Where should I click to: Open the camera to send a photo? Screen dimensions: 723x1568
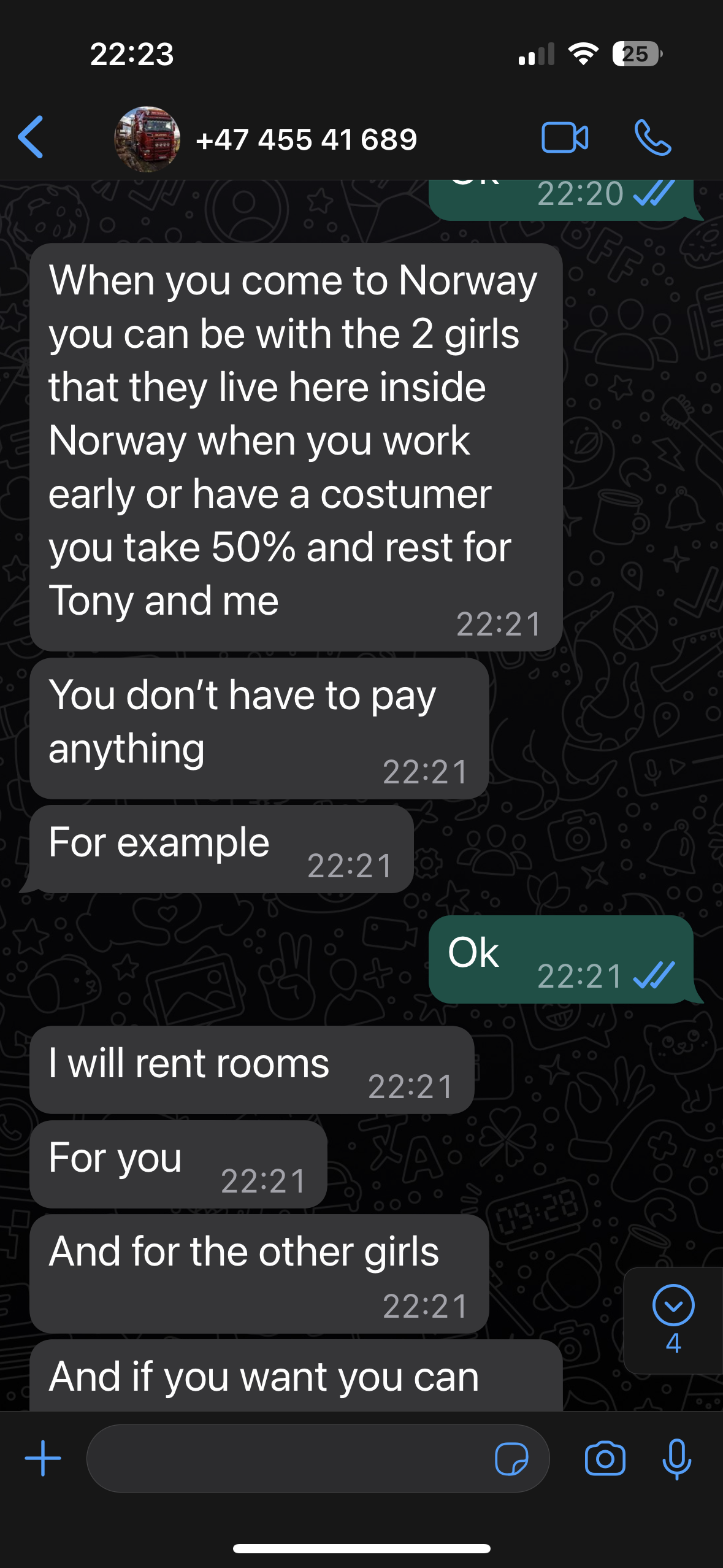click(605, 1458)
